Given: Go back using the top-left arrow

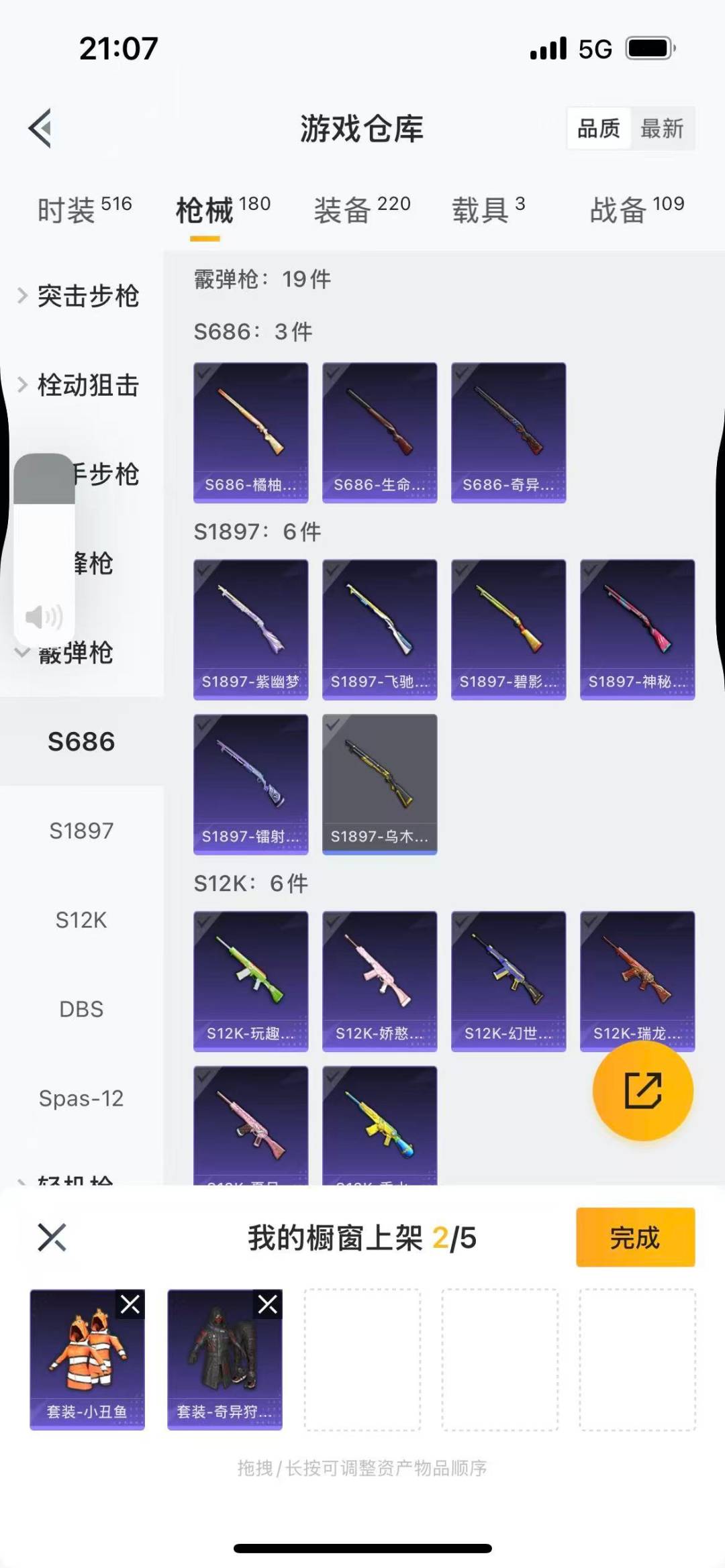Looking at the screenshot, I should pyautogui.click(x=40, y=127).
